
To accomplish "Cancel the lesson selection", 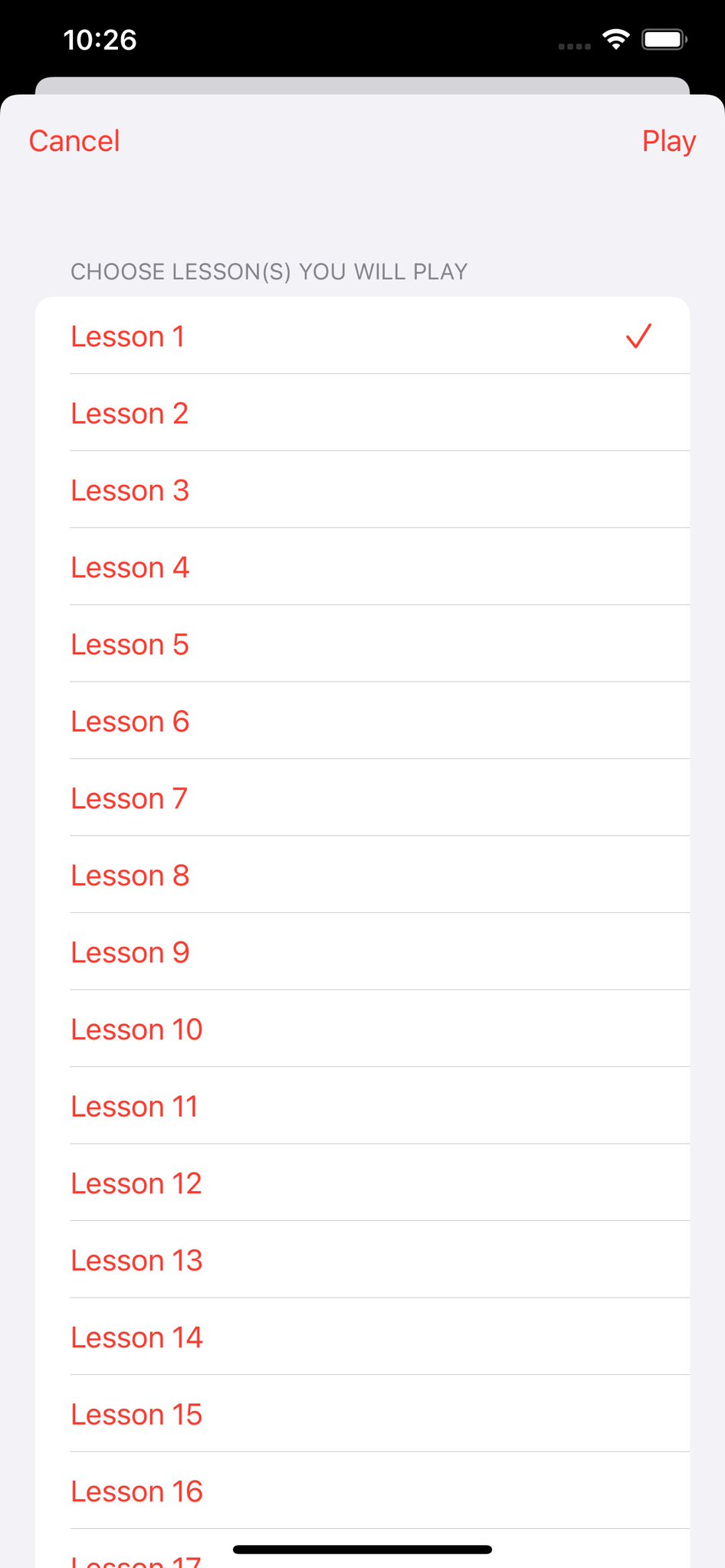I will coord(74,141).
